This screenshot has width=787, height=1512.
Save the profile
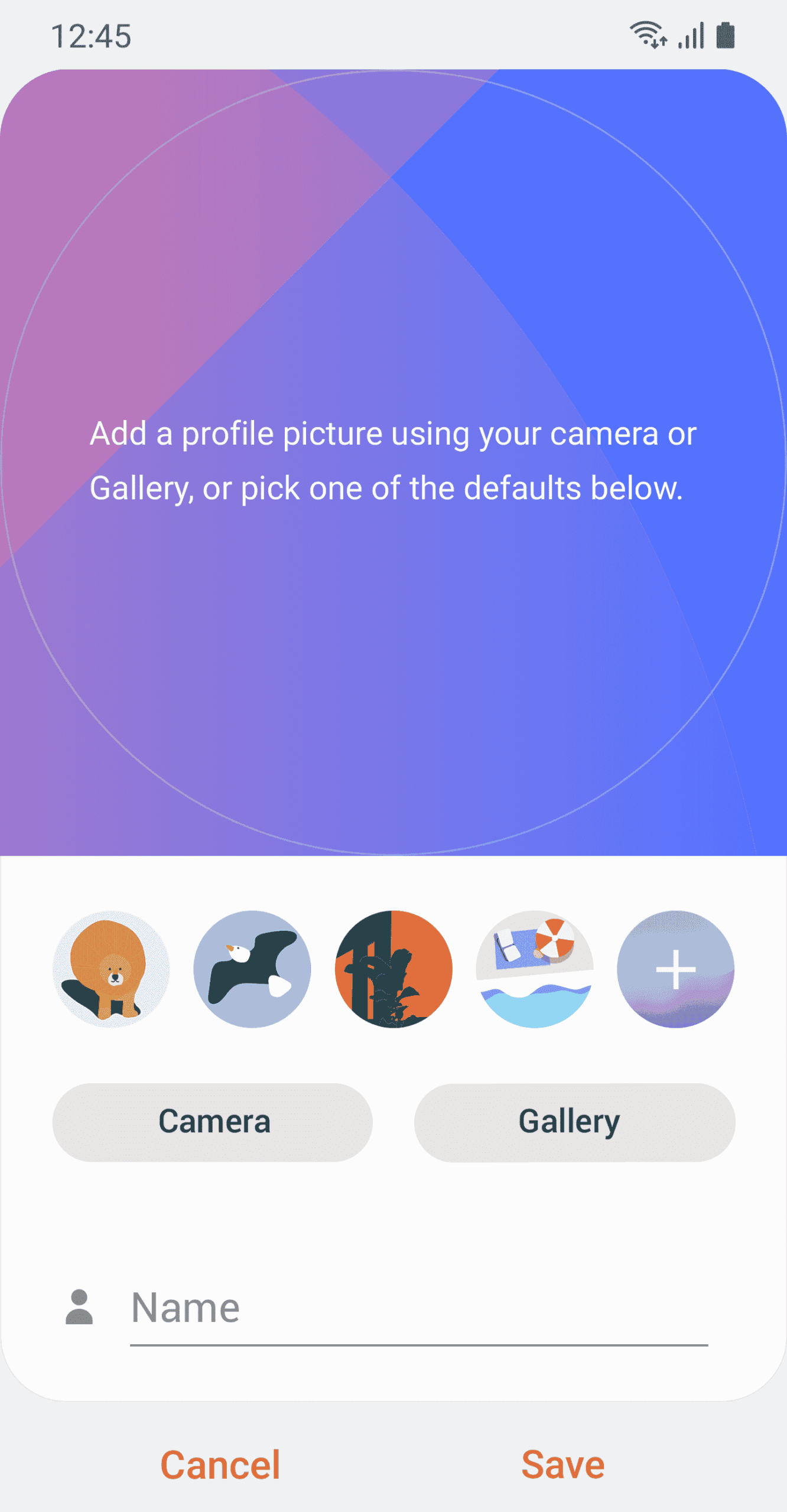(x=563, y=1465)
